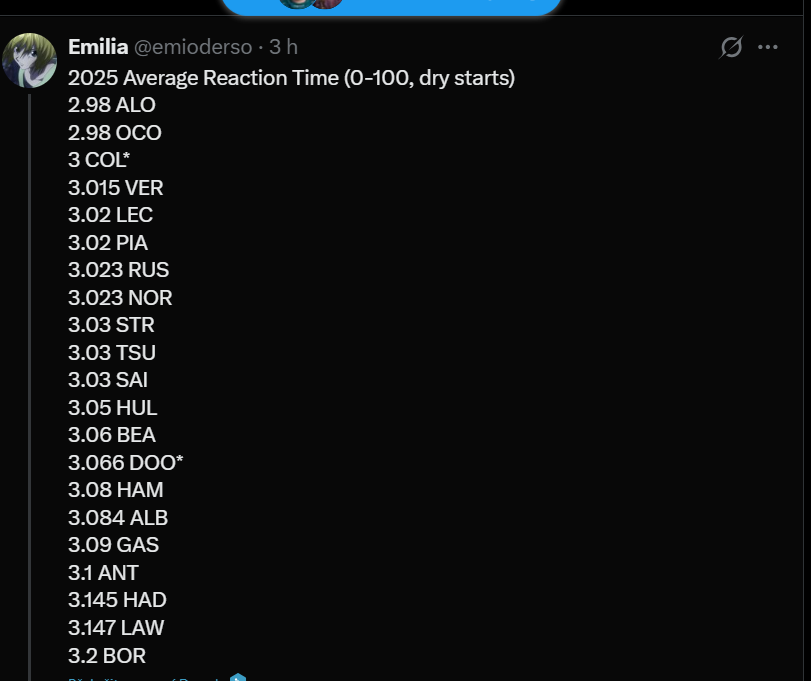Open the three-dot more menu on Emilia's post

768,47
